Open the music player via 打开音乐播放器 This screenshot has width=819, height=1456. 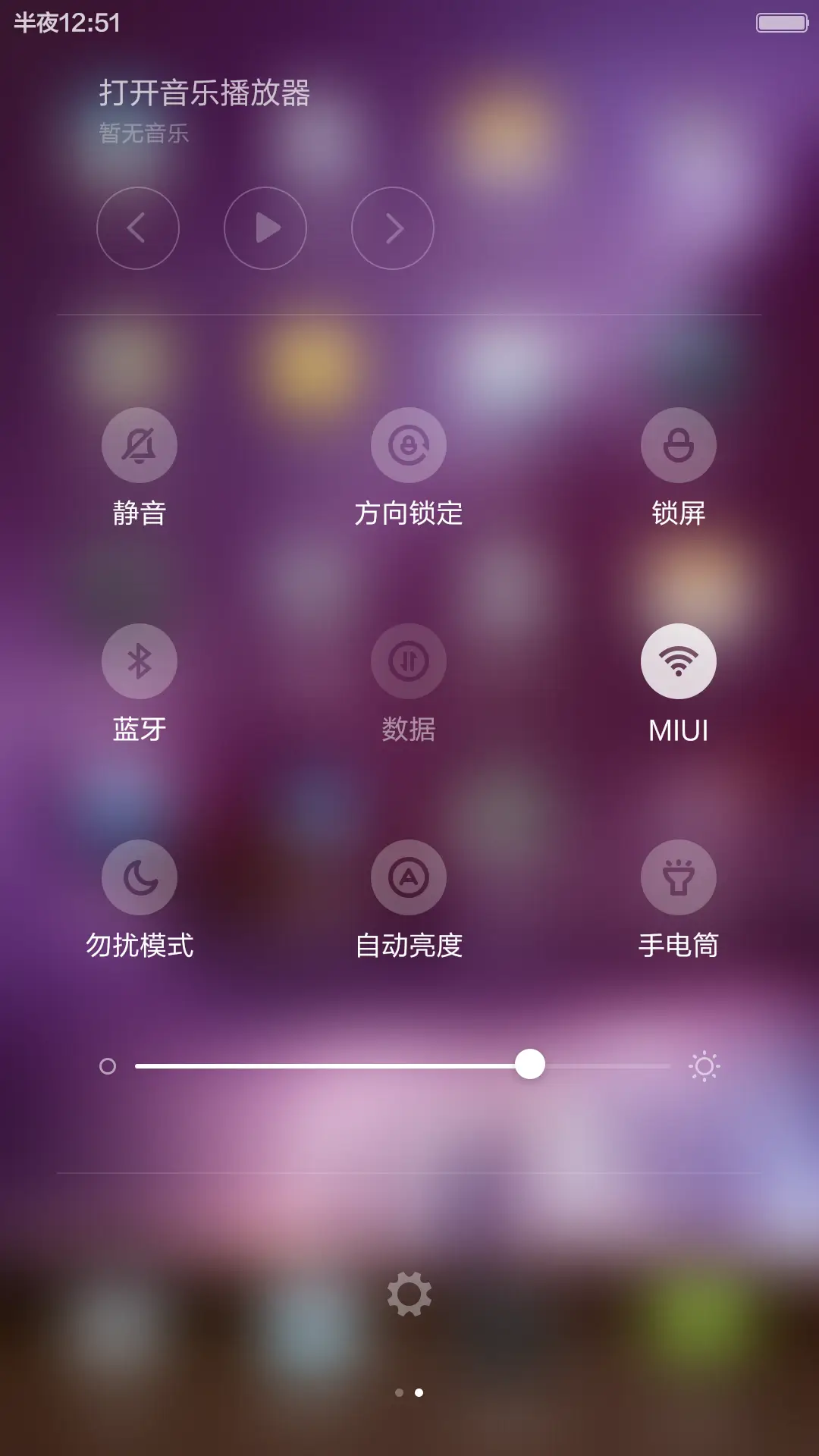[x=205, y=91]
